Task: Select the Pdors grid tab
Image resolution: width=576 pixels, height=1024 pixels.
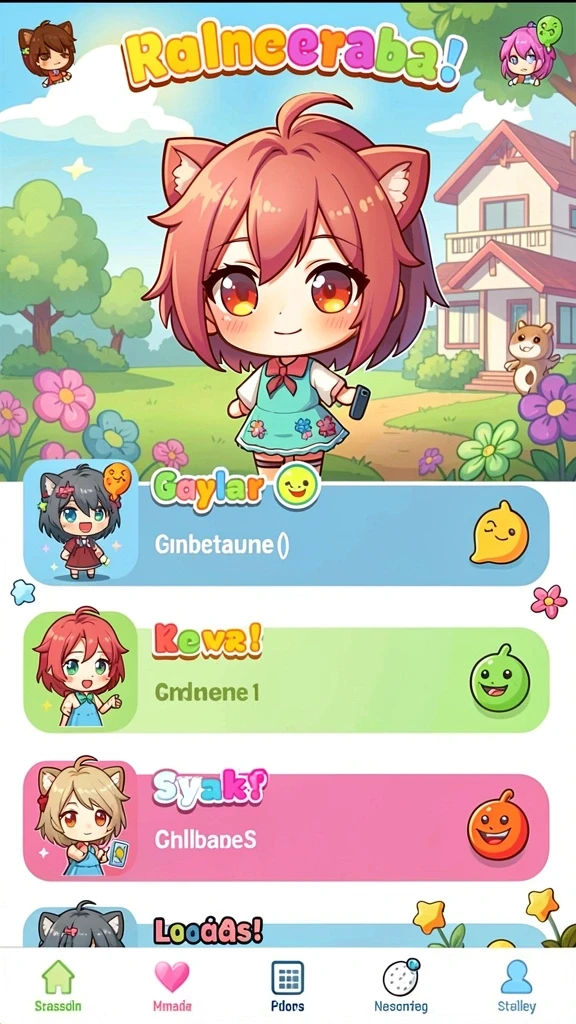Action: (287, 985)
